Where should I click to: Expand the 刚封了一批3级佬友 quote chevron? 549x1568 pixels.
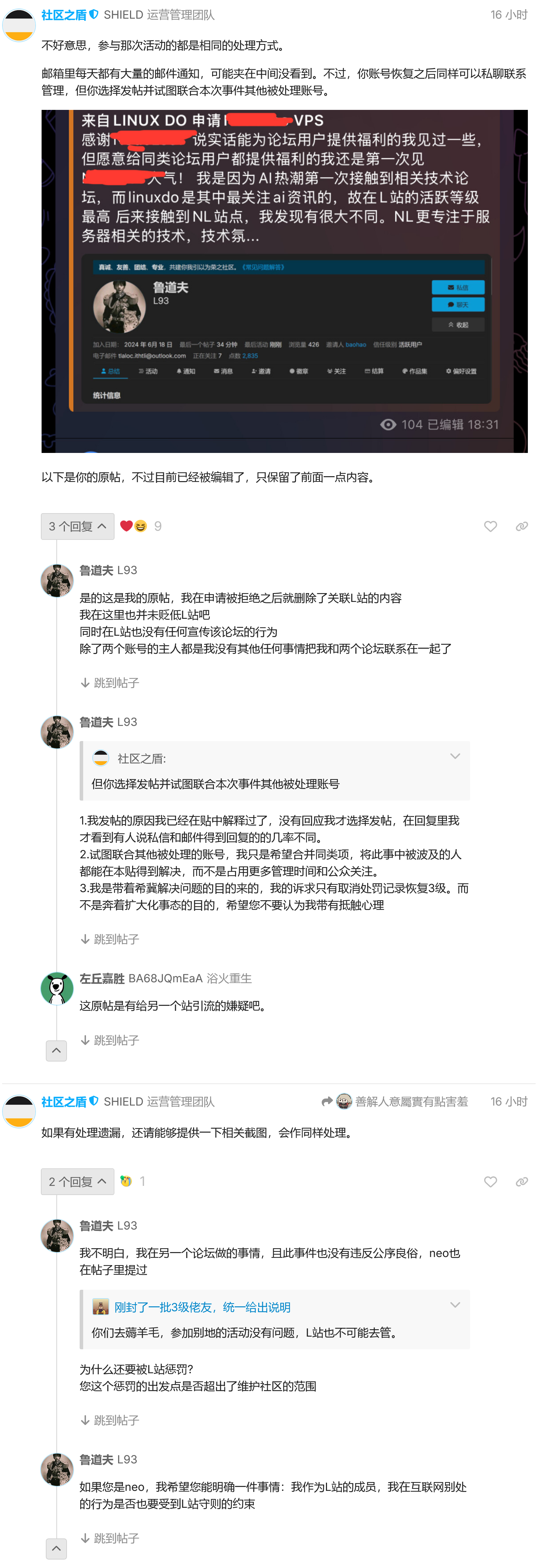click(455, 1305)
